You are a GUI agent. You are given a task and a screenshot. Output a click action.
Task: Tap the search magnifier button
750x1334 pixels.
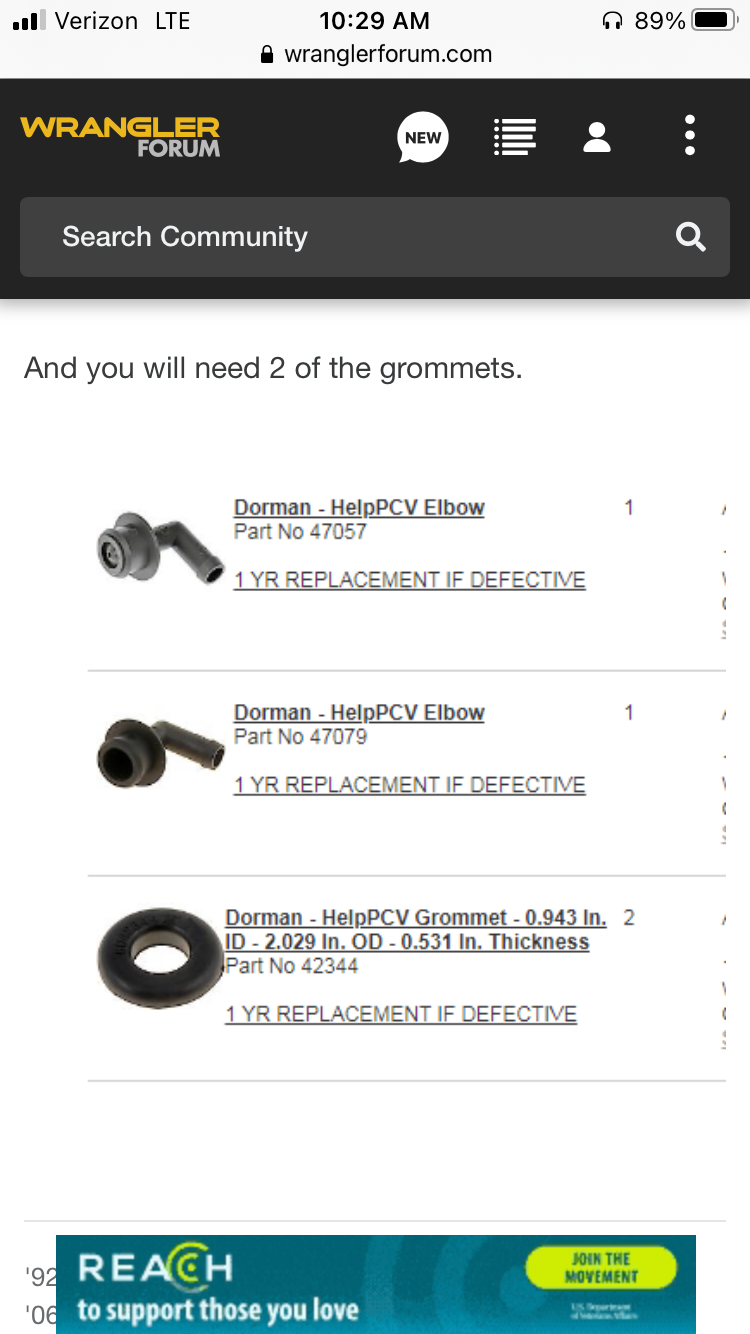(690, 237)
